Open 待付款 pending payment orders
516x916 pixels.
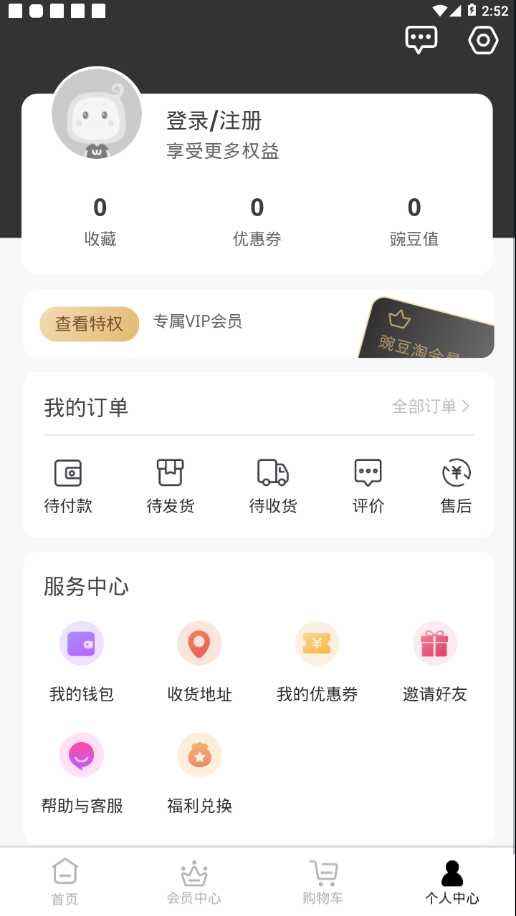(68, 486)
